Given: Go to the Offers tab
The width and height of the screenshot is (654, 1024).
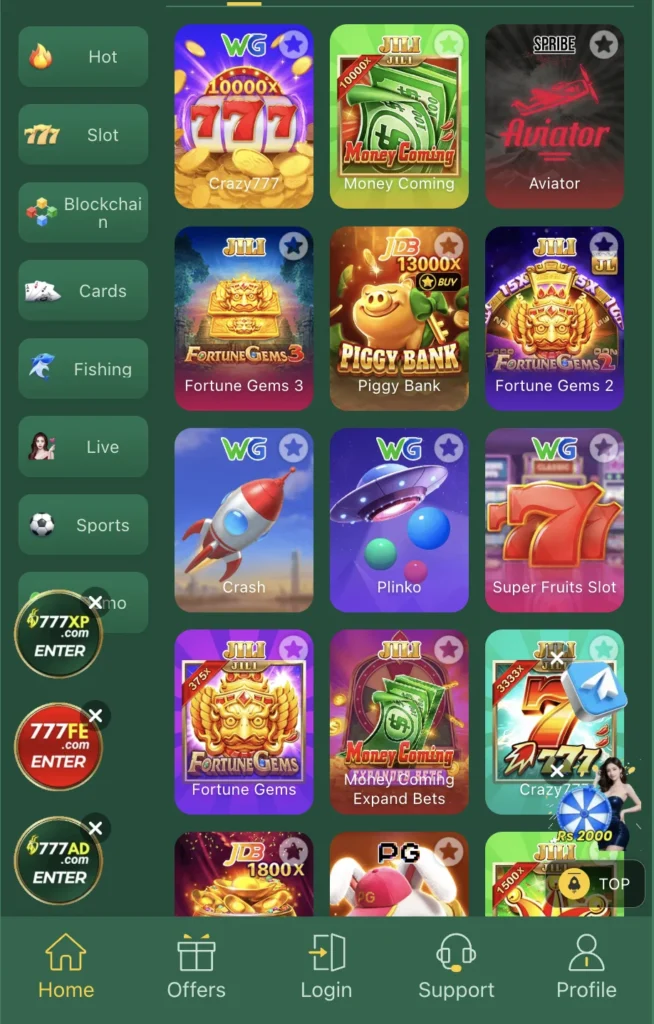Looking at the screenshot, I should [196, 968].
